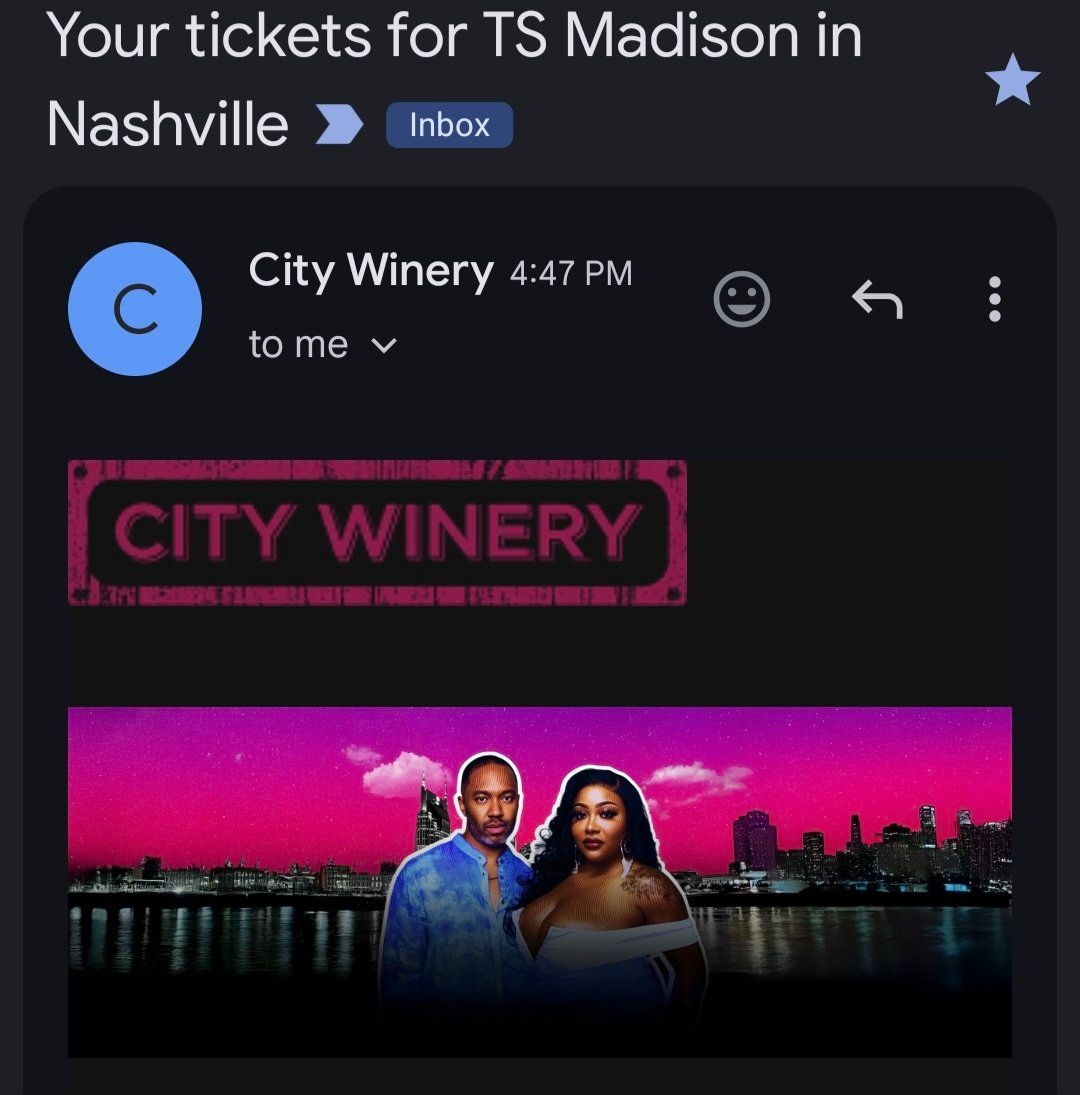Add an emoji reaction to the email
Viewport: 1080px width, 1095px height.
742,299
